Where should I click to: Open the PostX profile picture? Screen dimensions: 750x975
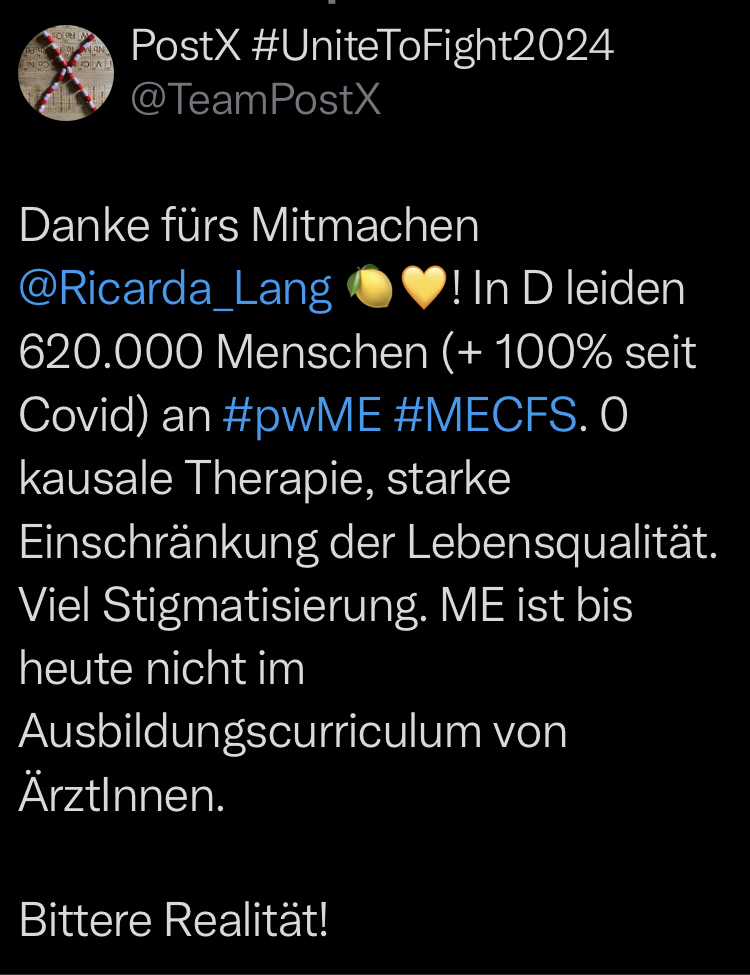tap(66, 73)
